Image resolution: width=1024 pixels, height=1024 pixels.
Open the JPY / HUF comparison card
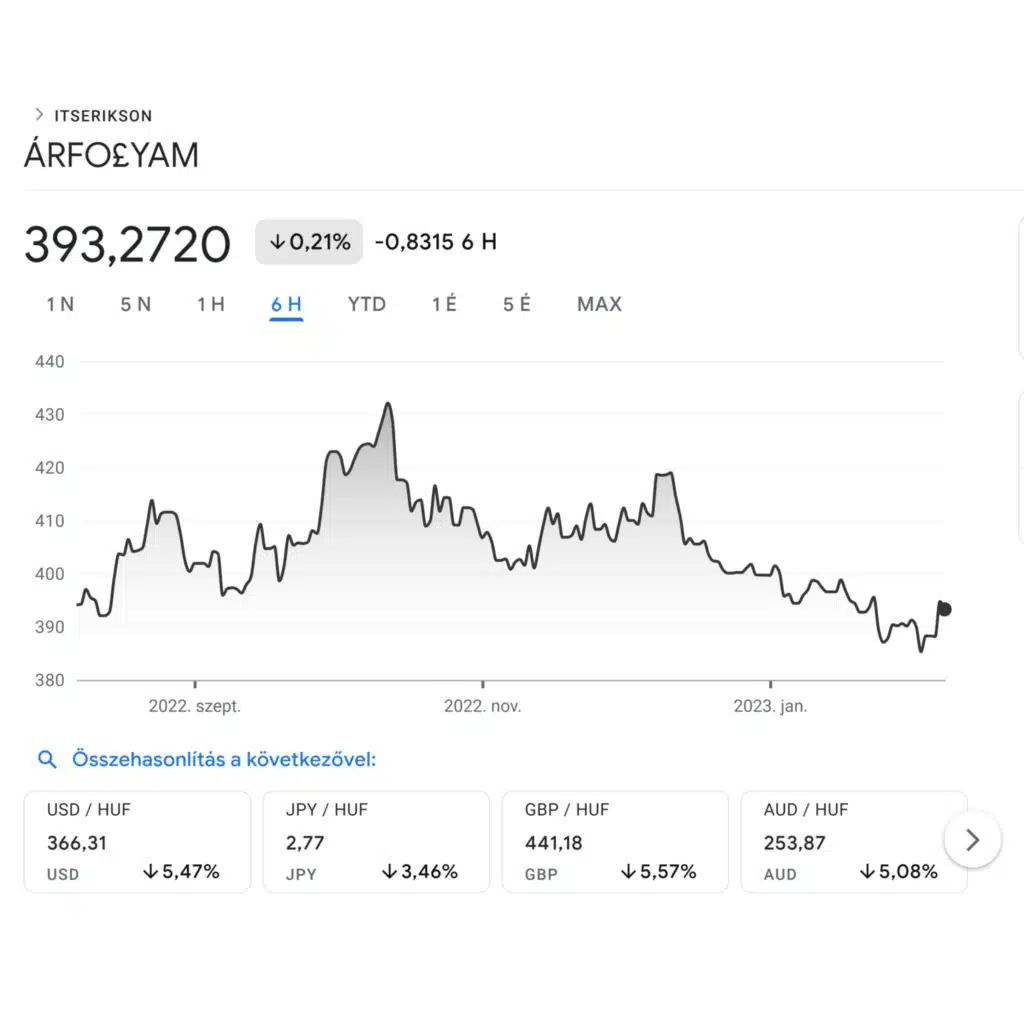[x=376, y=842]
